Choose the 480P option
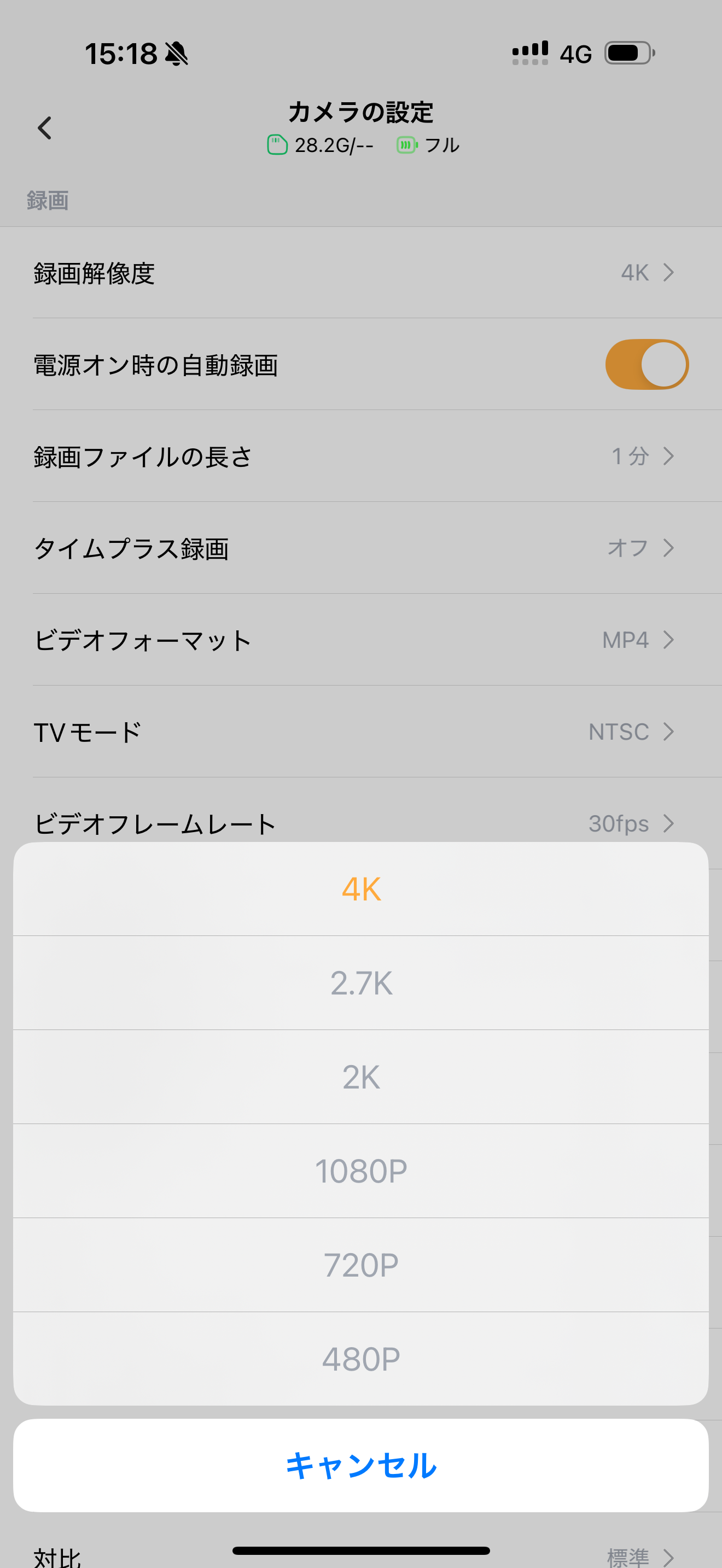 [361, 1359]
